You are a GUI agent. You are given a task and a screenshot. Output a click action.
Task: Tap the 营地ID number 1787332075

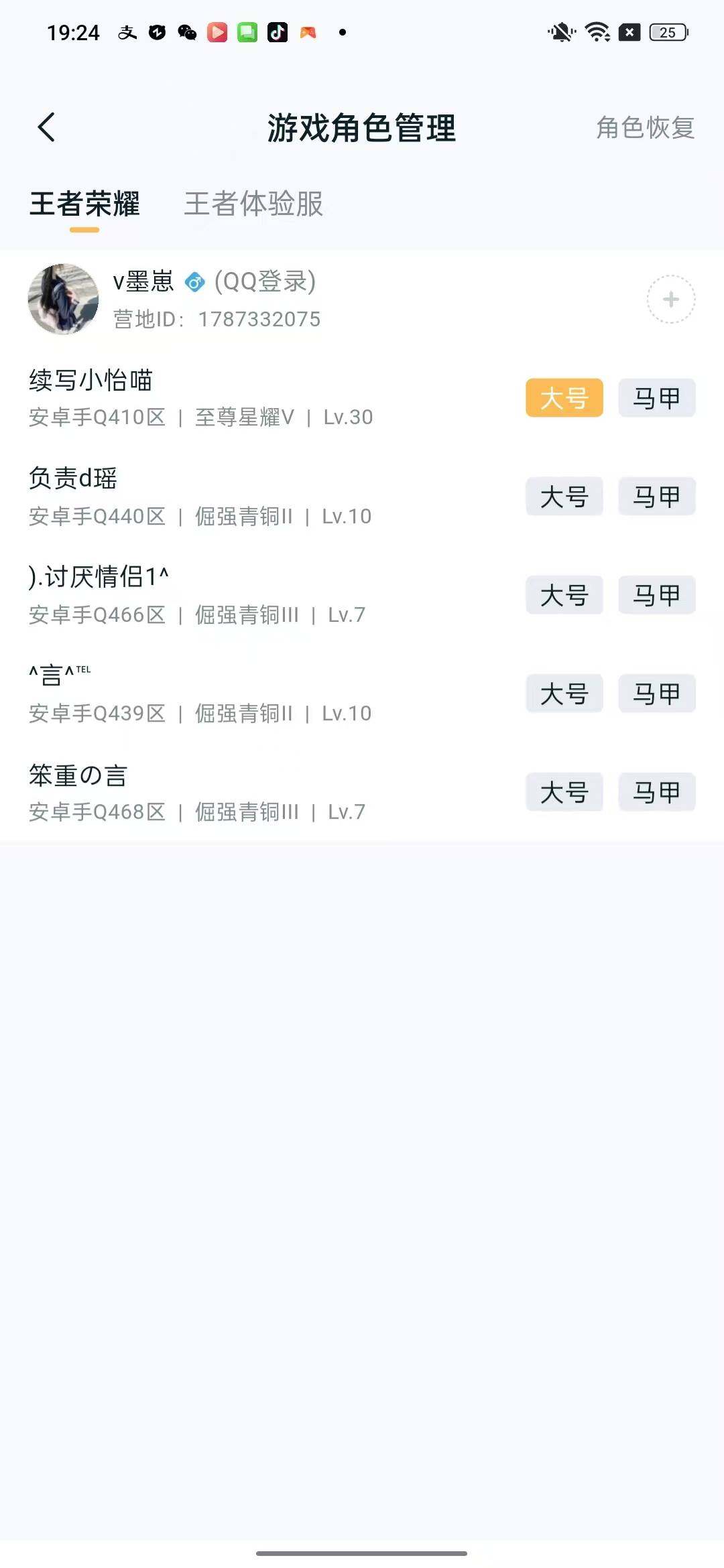pyautogui.click(x=258, y=319)
